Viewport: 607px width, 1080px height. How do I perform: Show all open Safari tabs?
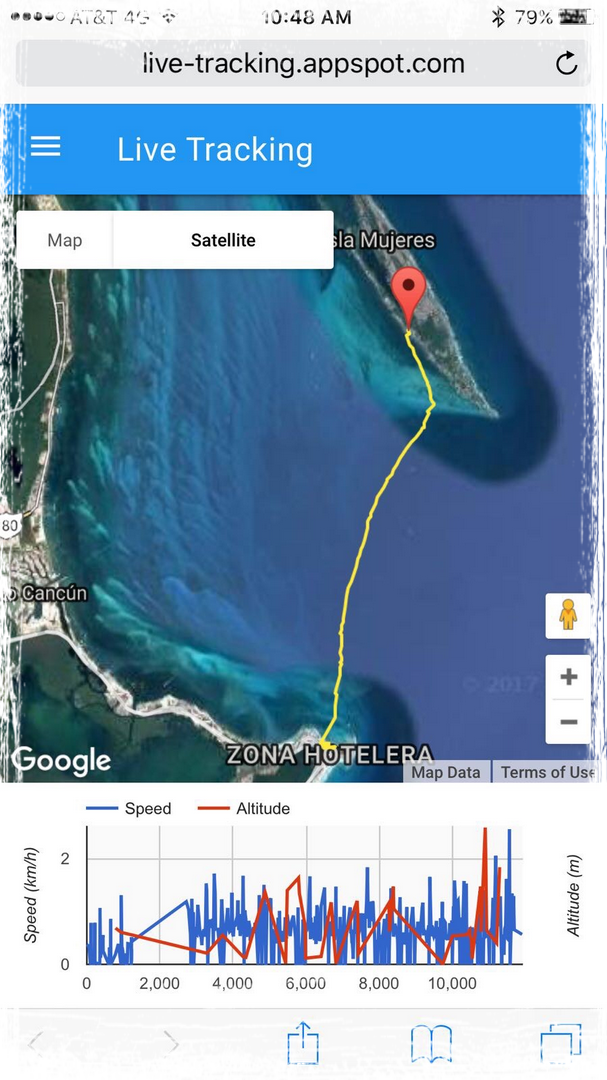[x=560, y=1045]
